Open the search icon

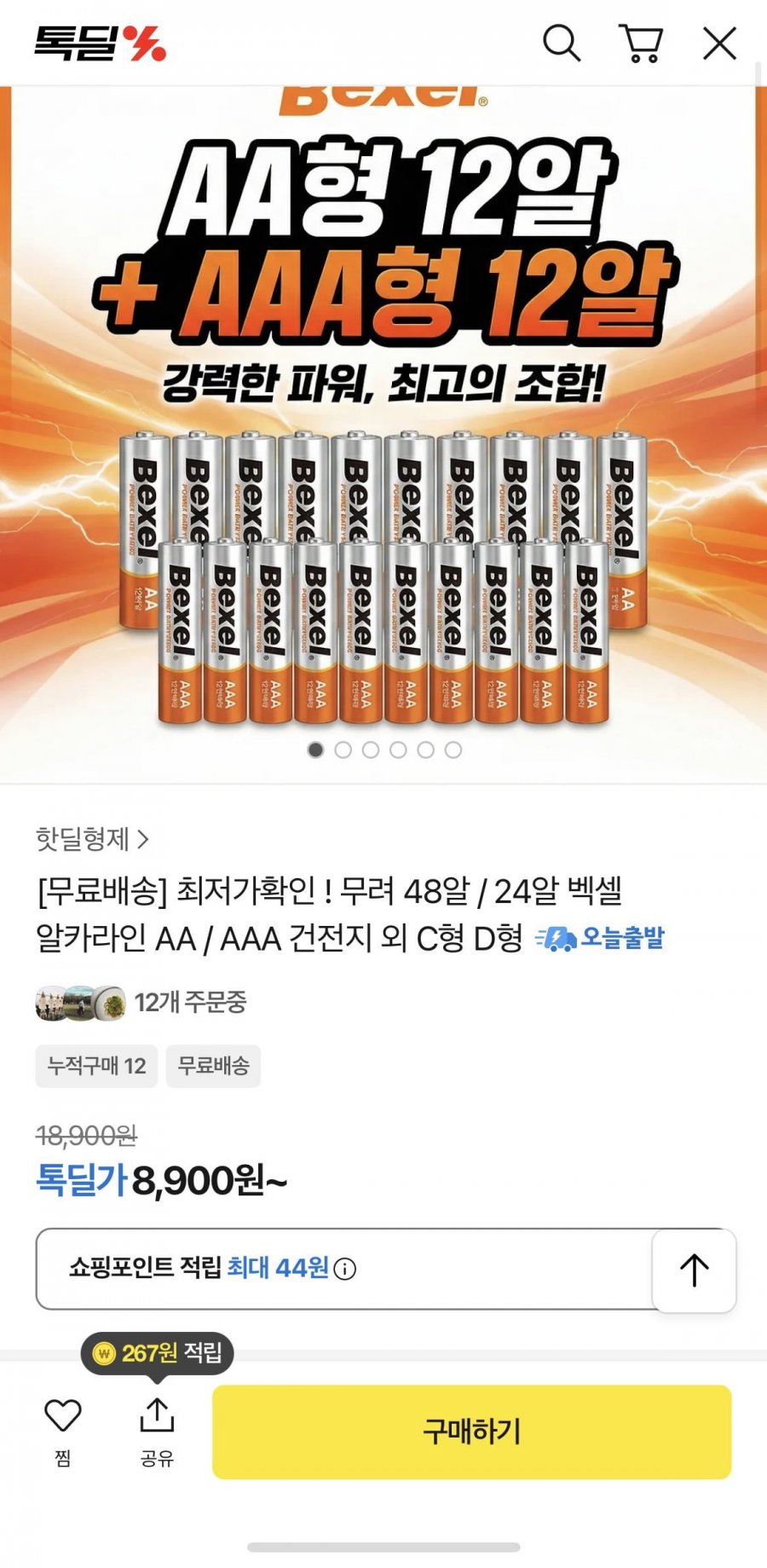click(562, 43)
